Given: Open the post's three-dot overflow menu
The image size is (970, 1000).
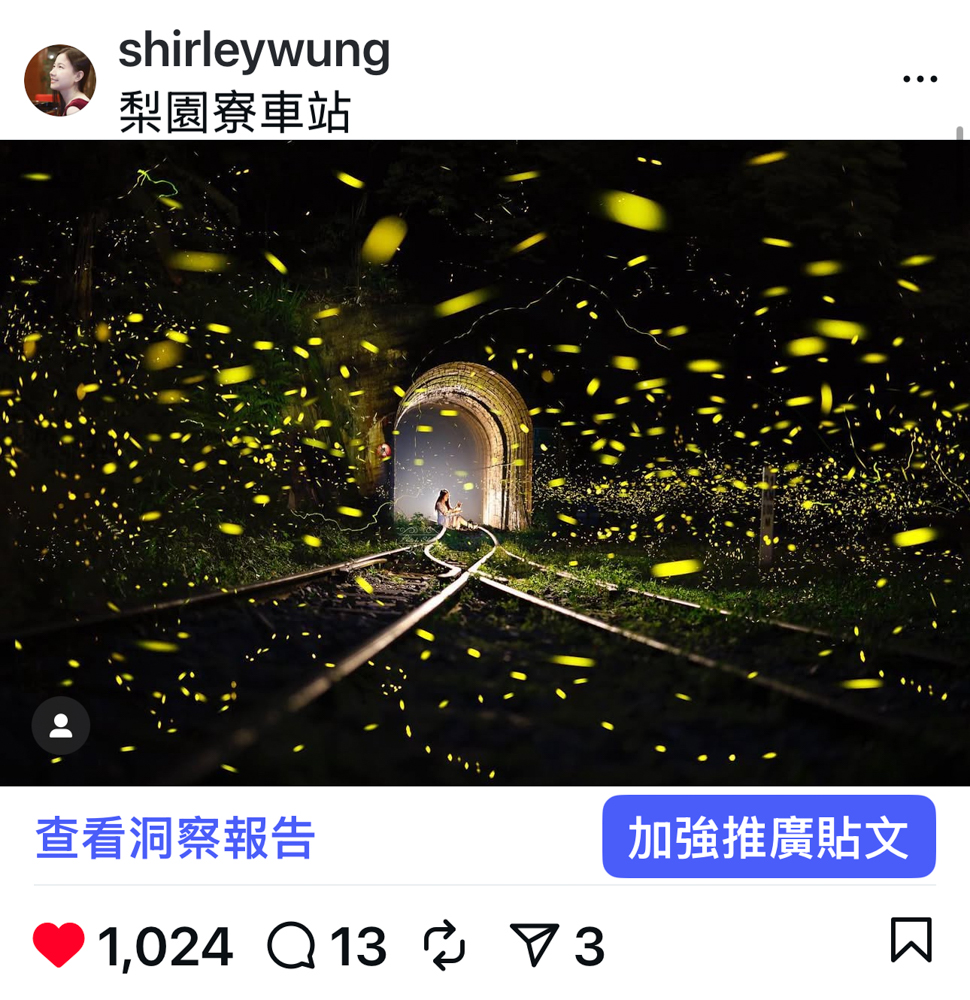Looking at the screenshot, I should click(x=919, y=80).
